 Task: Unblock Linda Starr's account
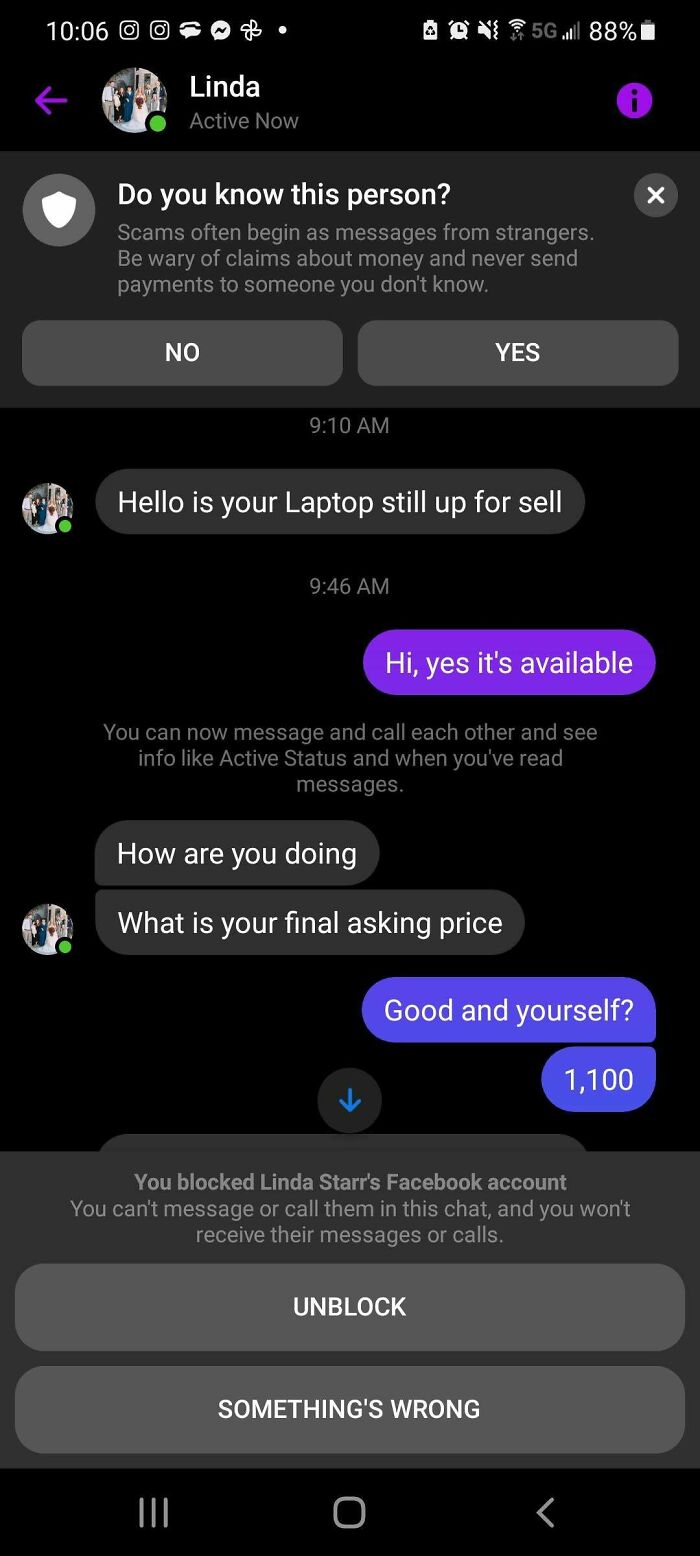click(349, 1307)
